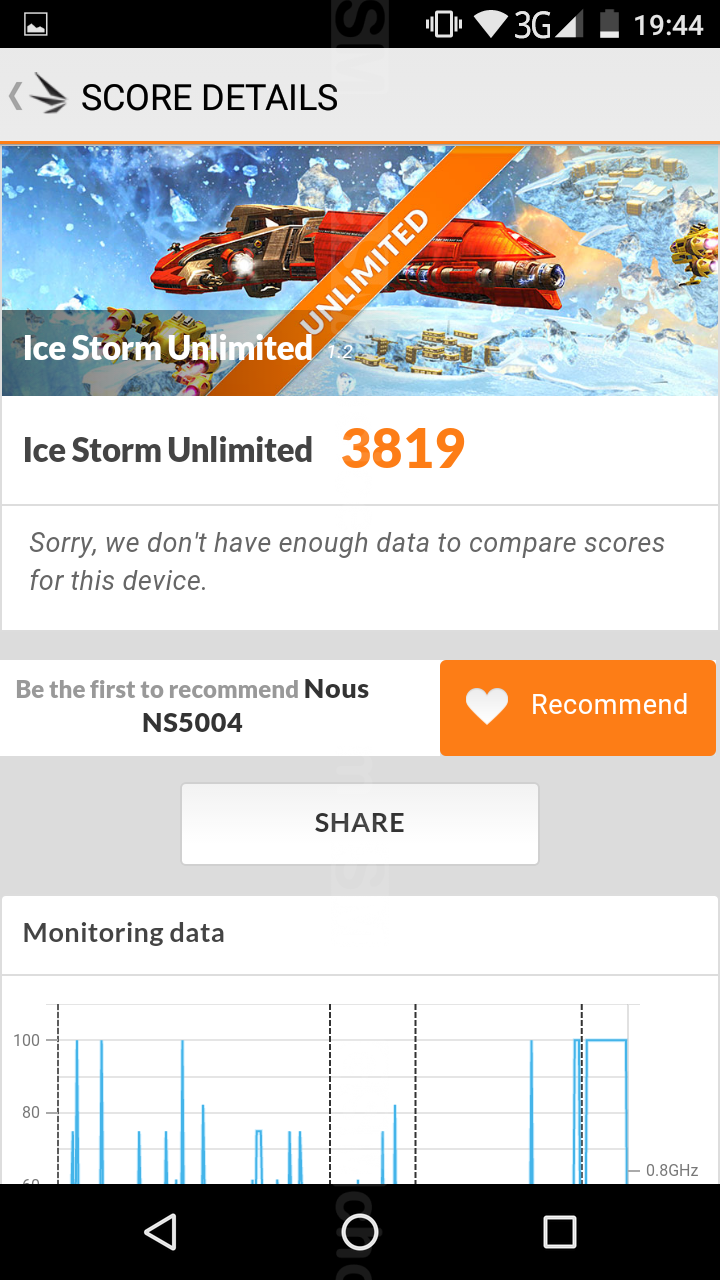The height and width of the screenshot is (1280, 720).
Task: Share the Ice Storm Unlimited score
Action: (360, 823)
